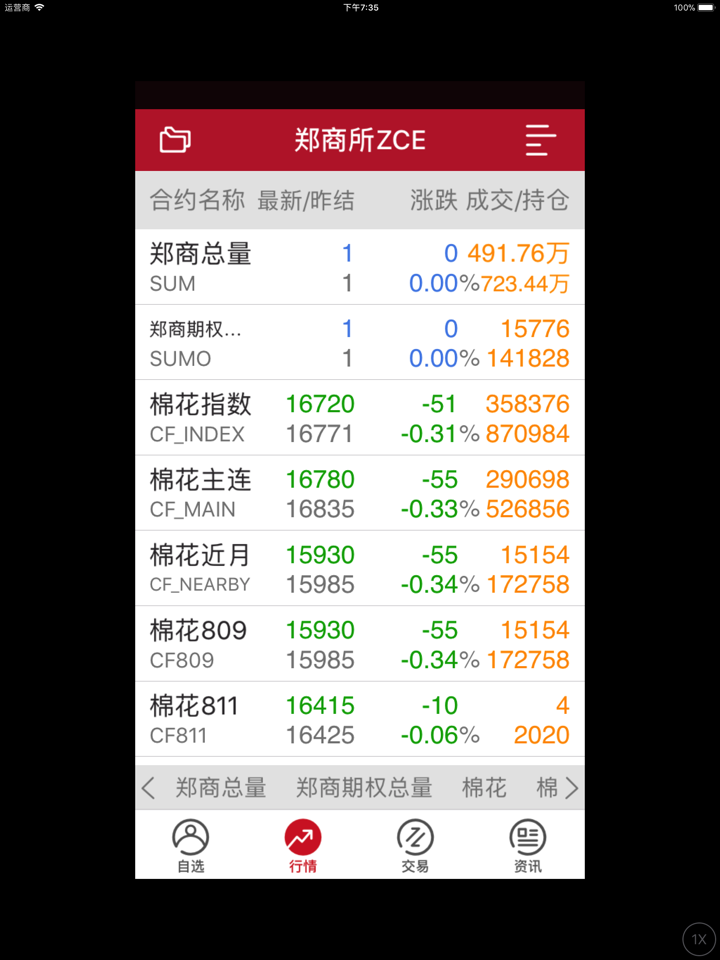Tap the 涨跌 column header
This screenshot has height=960, width=720.
[x=433, y=200]
